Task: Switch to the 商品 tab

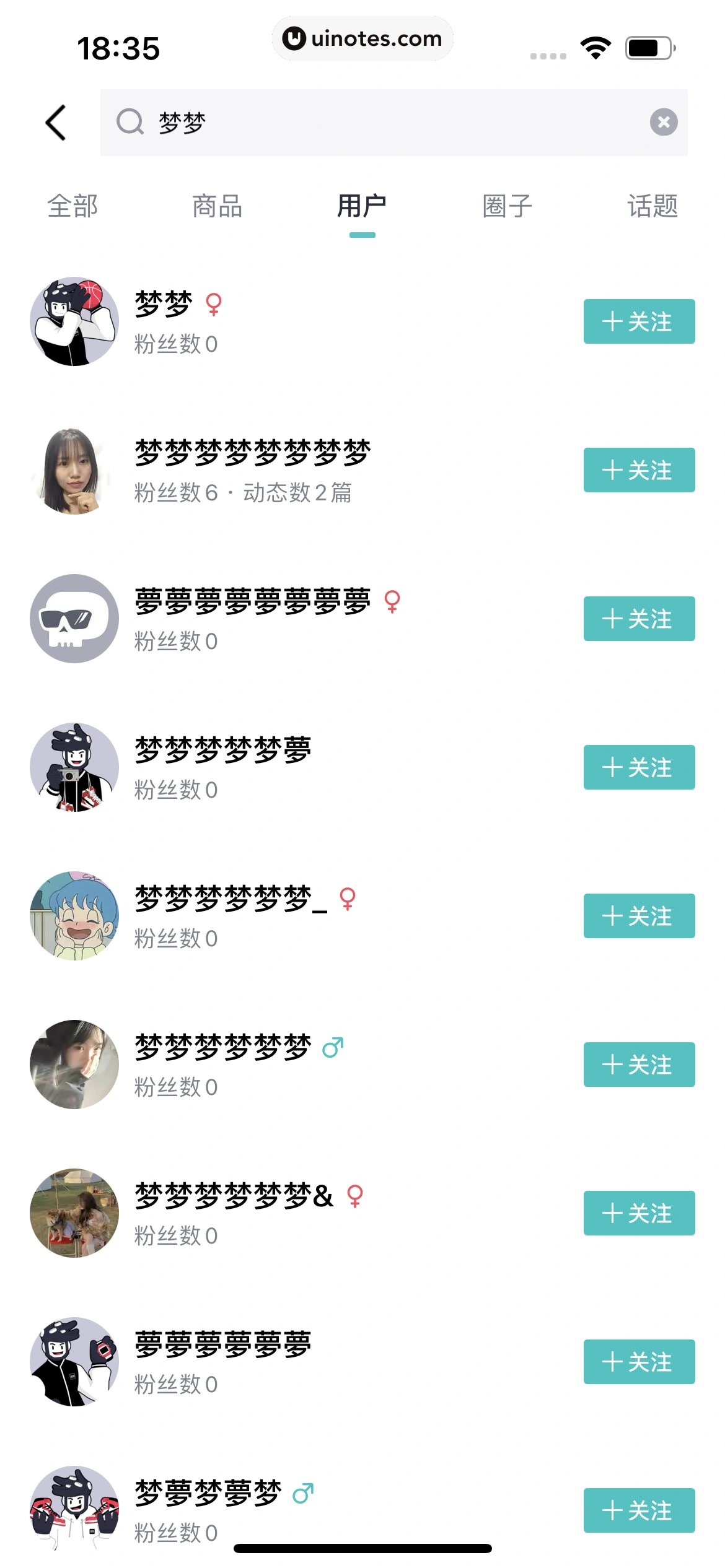Action: pos(218,206)
